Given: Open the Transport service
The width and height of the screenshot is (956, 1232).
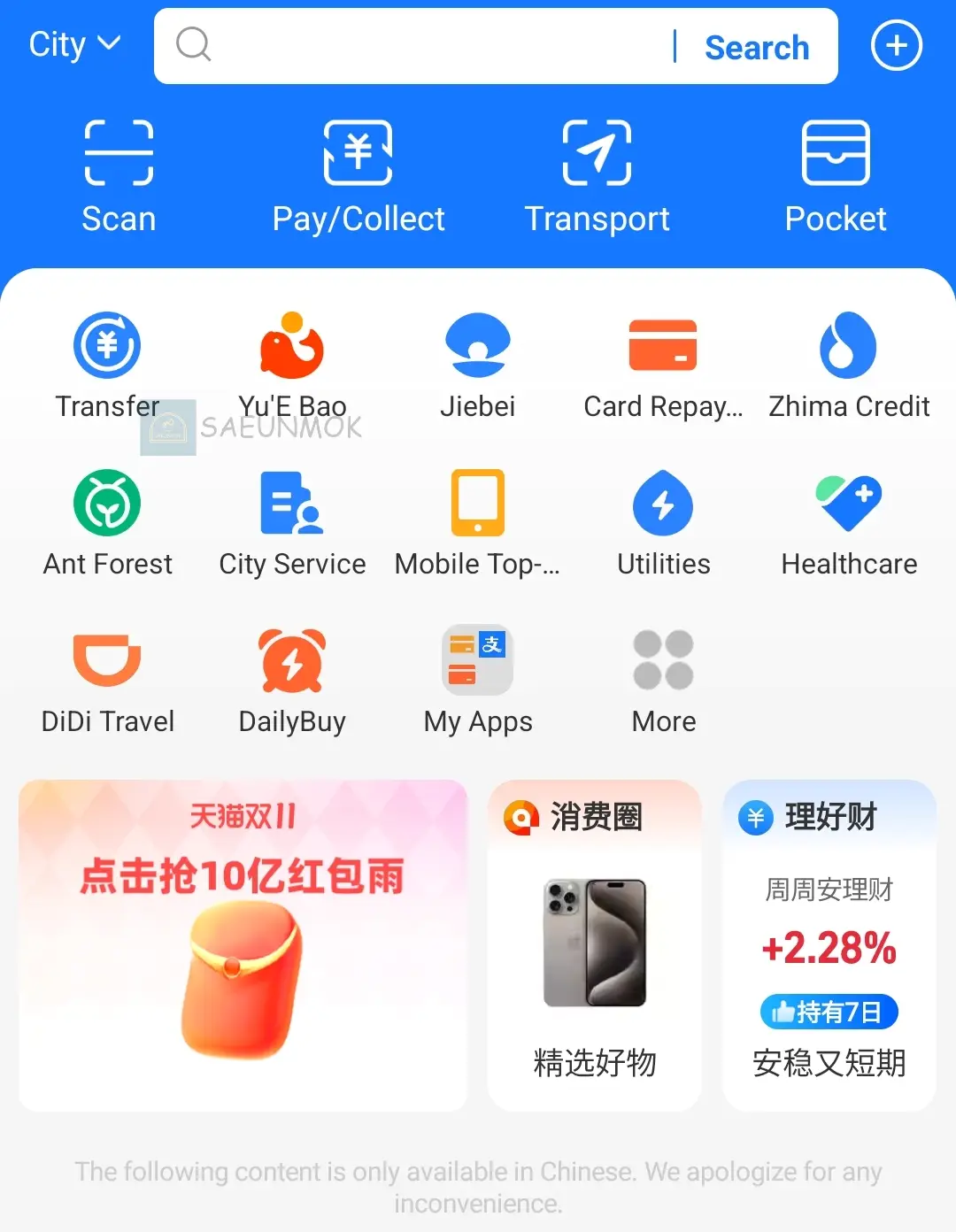Looking at the screenshot, I should pos(597,173).
